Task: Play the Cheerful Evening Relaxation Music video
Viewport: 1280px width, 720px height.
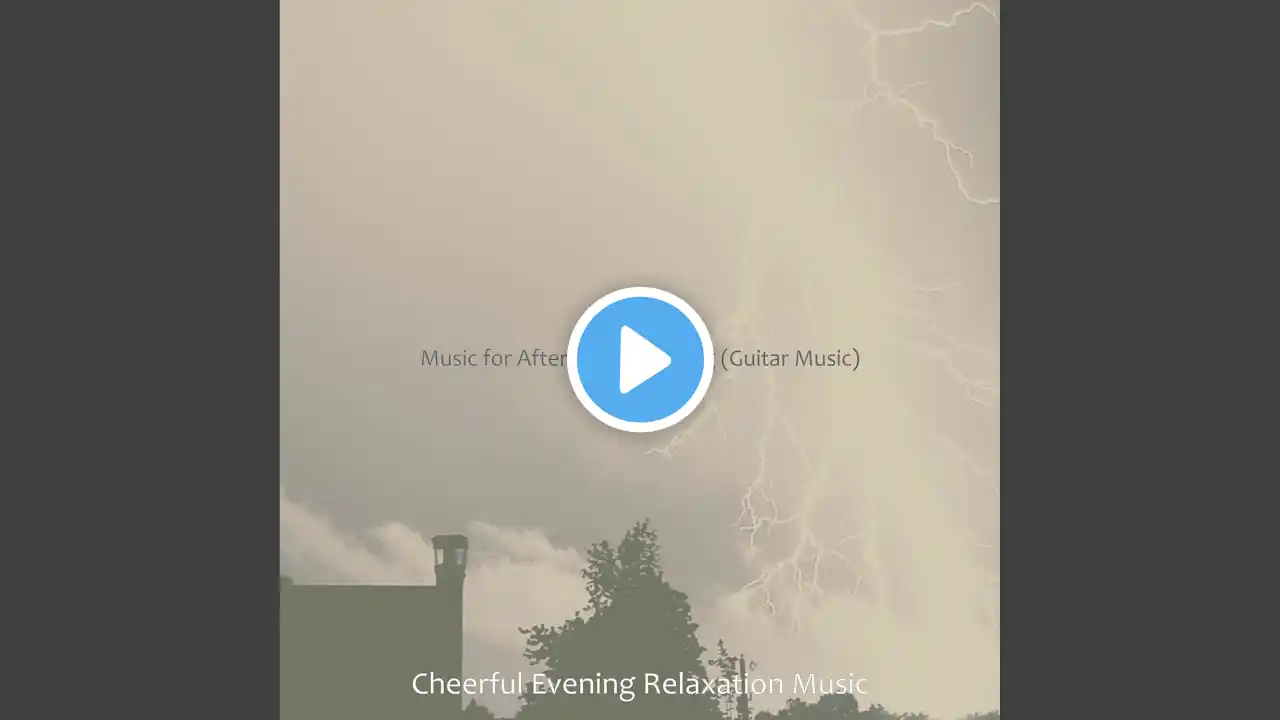Action: 640,359
